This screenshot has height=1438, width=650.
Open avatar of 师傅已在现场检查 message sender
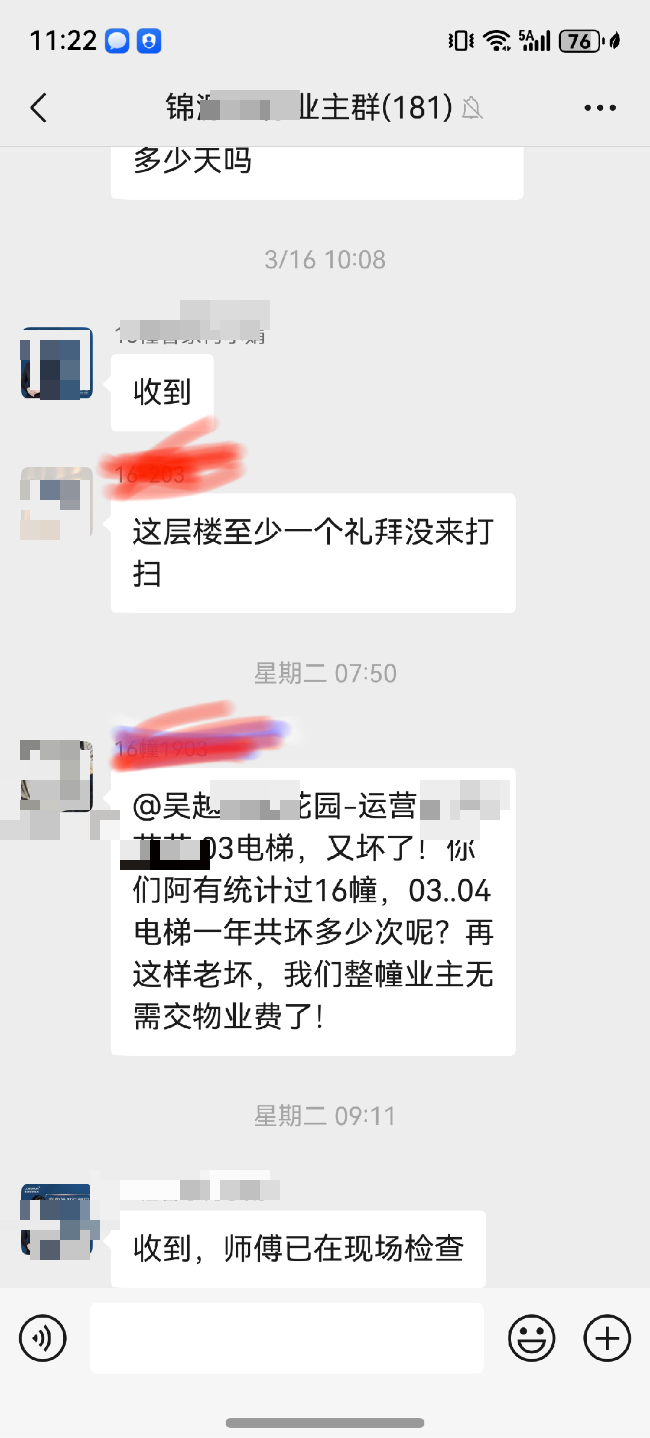[57, 1220]
